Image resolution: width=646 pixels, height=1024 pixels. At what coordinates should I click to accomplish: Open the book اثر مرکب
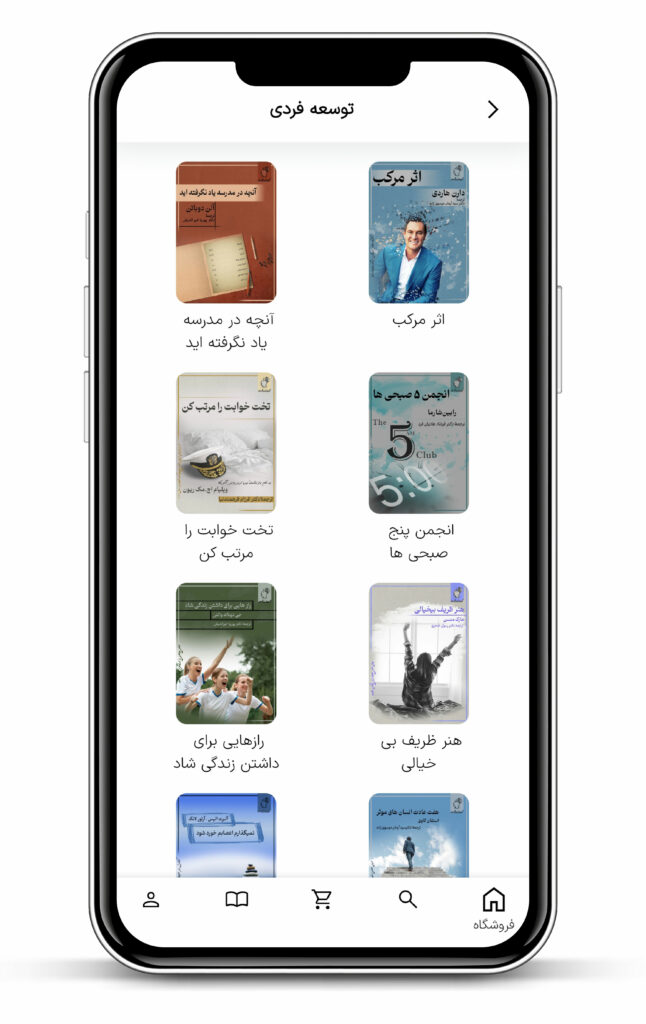(418, 233)
